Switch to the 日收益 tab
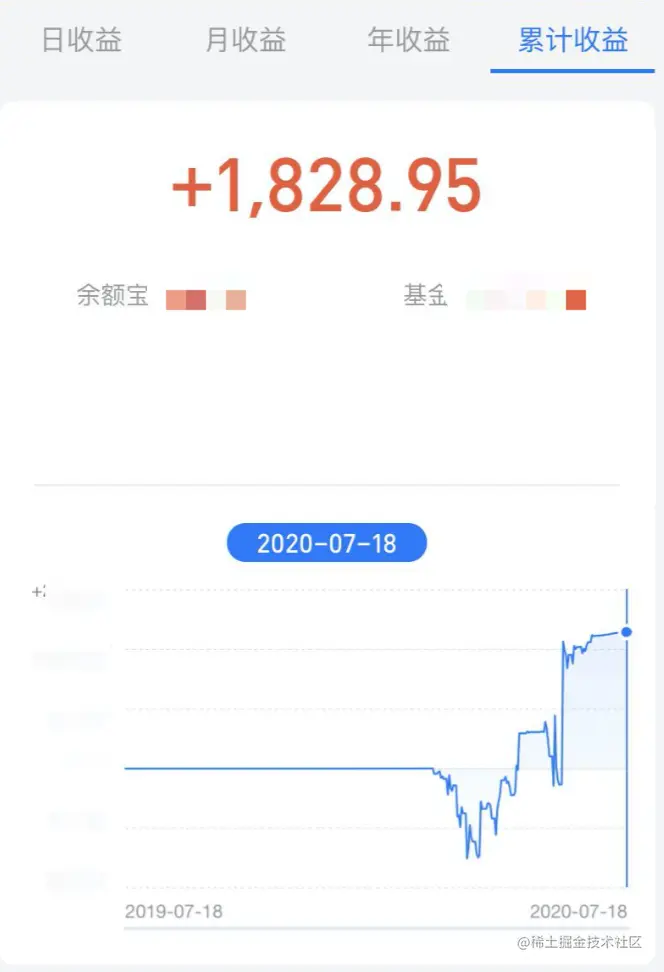 tap(82, 41)
